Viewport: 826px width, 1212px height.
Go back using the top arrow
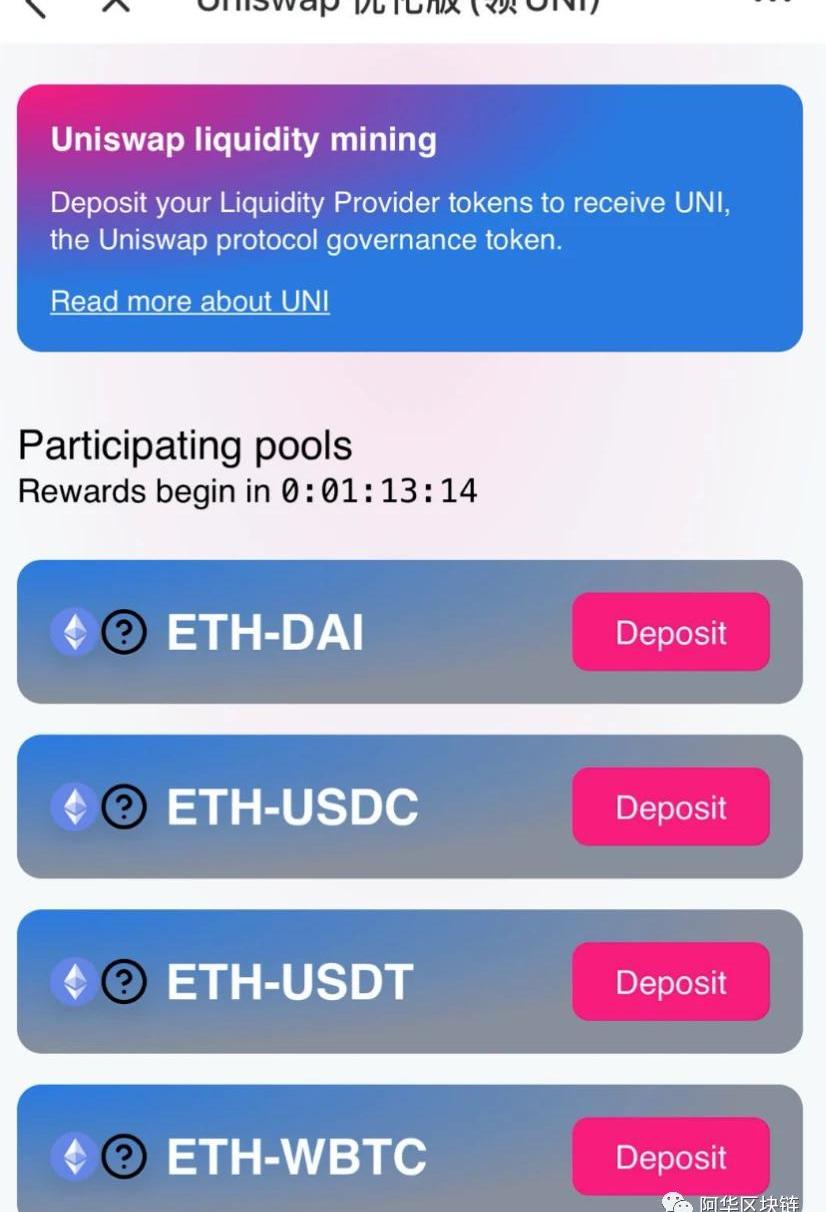point(34,5)
